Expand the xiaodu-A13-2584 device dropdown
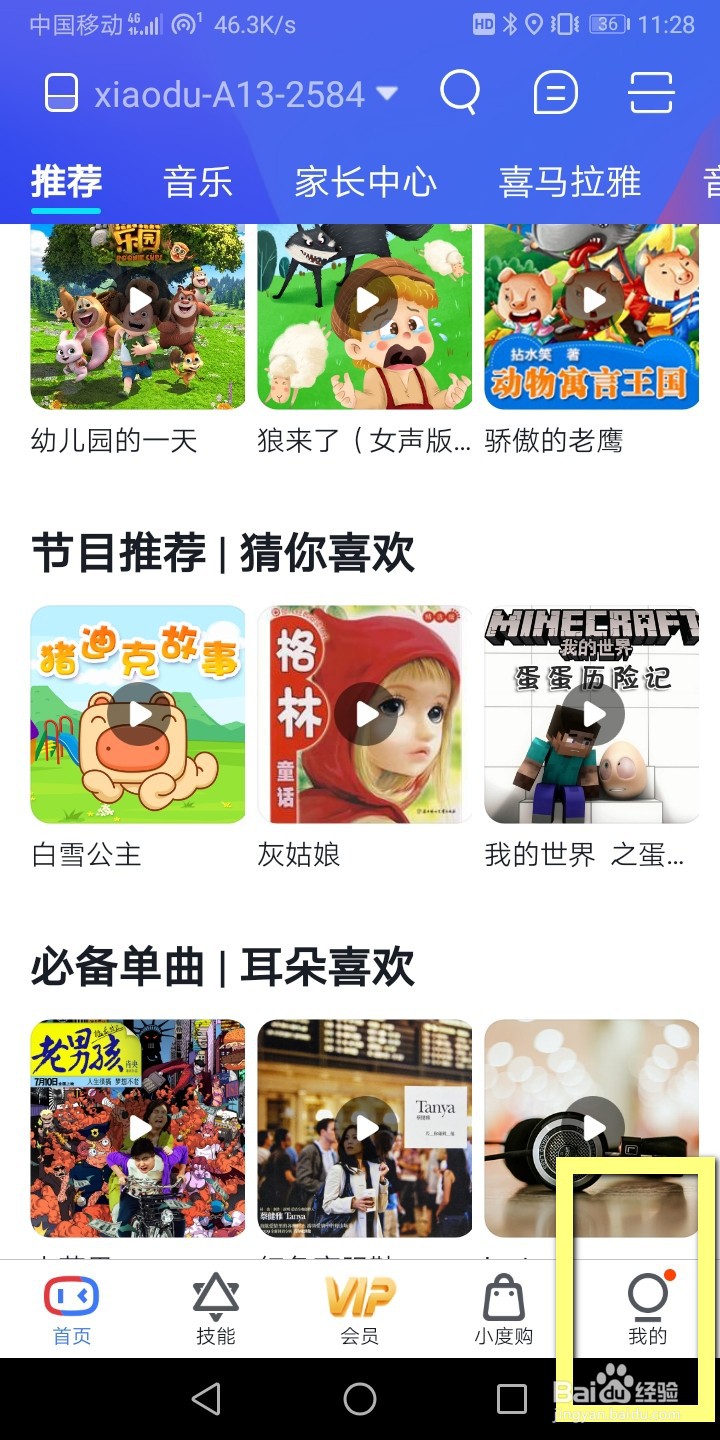This screenshot has width=720, height=1440. click(x=388, y=93)
